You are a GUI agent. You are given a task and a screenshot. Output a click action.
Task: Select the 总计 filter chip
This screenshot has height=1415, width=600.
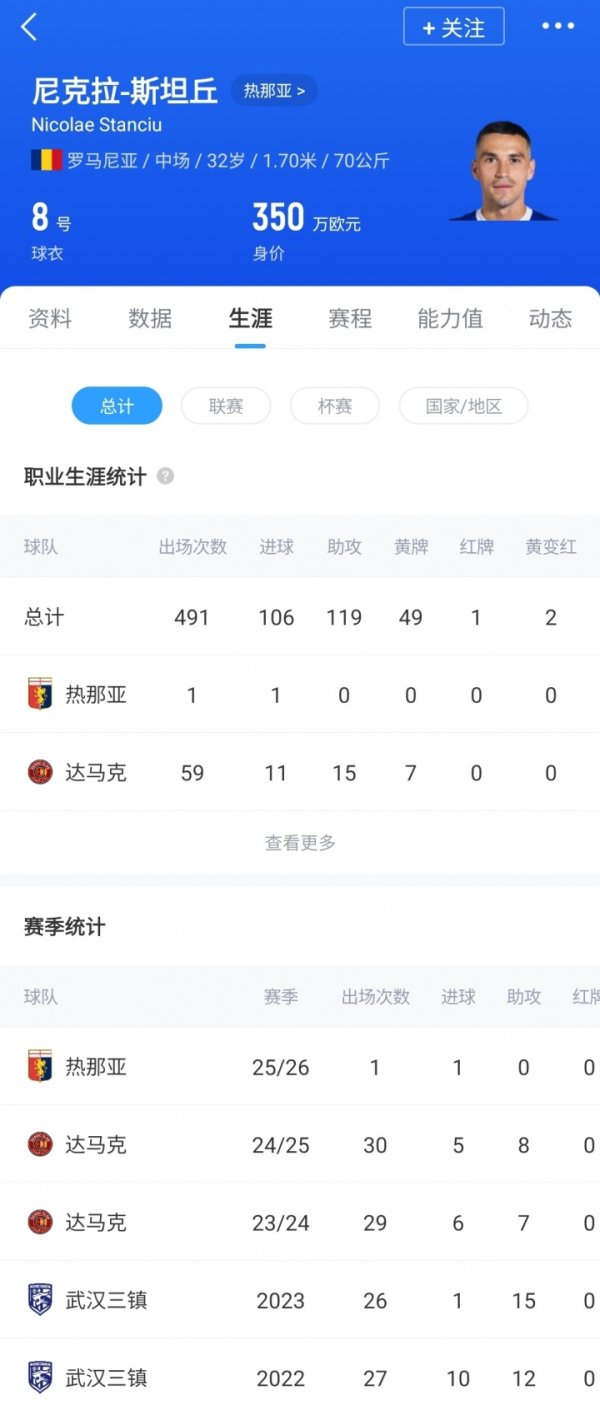117,406
